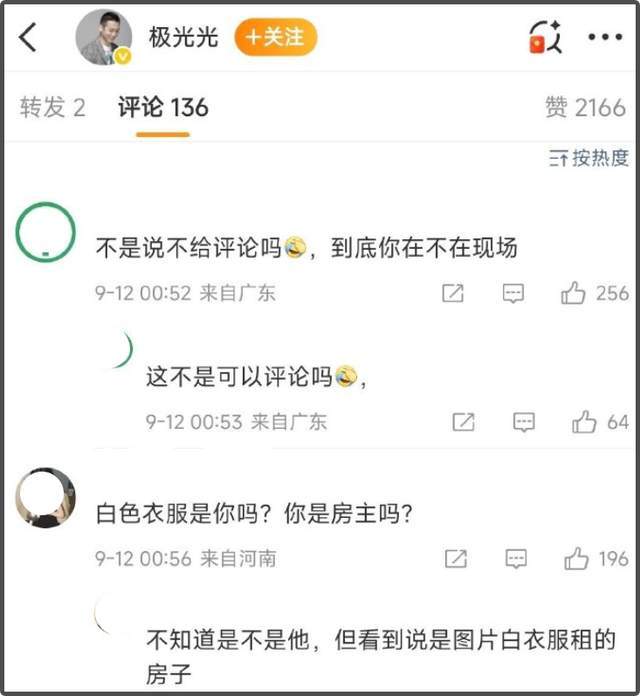Like the reply 这不是可以评论吗
The width and height of the screenshot is (640, 696).
(x=584, y=422)
